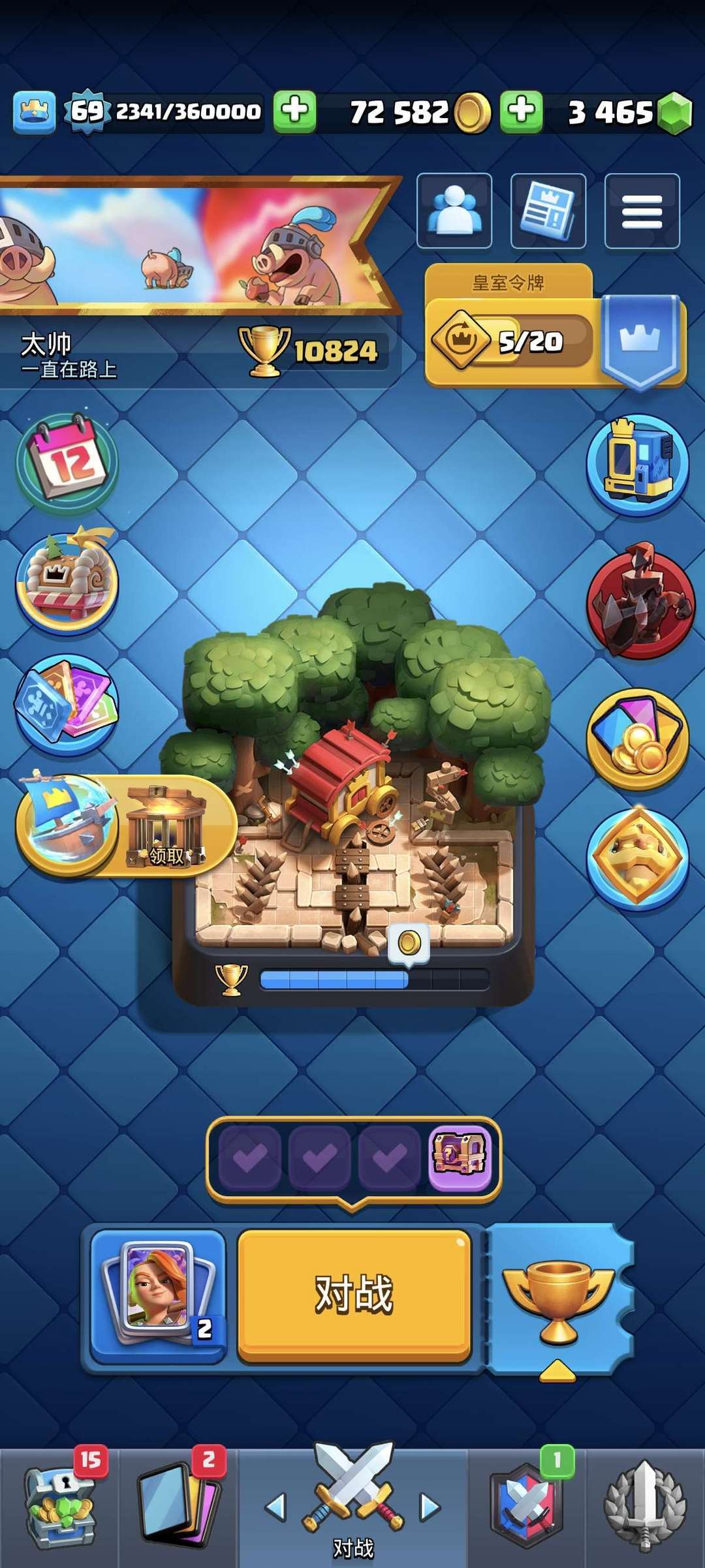Open the friends/social icon
Image resolution: width=705 pixels, height=1568 pixels.
point(454,211)
